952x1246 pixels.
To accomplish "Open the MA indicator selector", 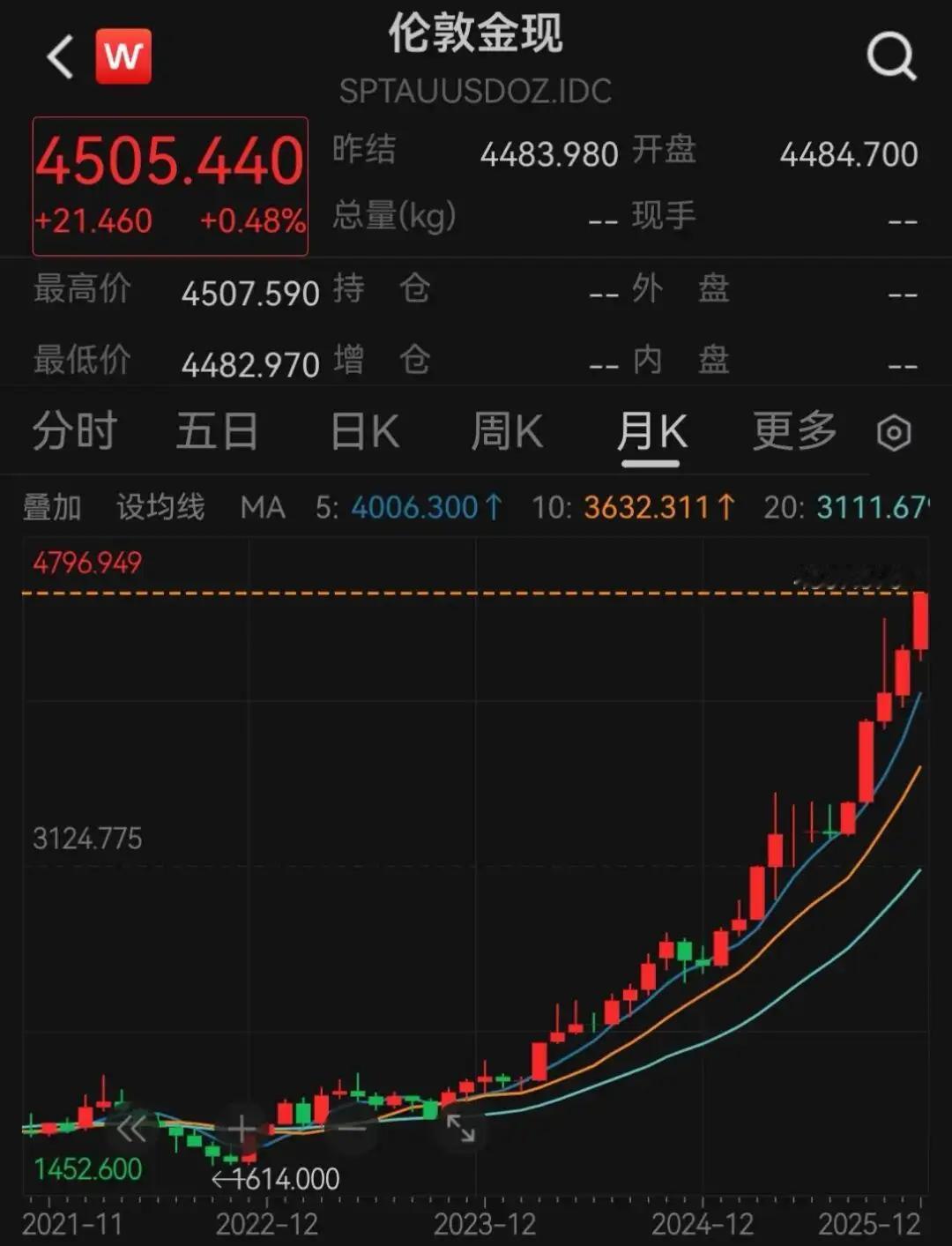I will 262,507.
